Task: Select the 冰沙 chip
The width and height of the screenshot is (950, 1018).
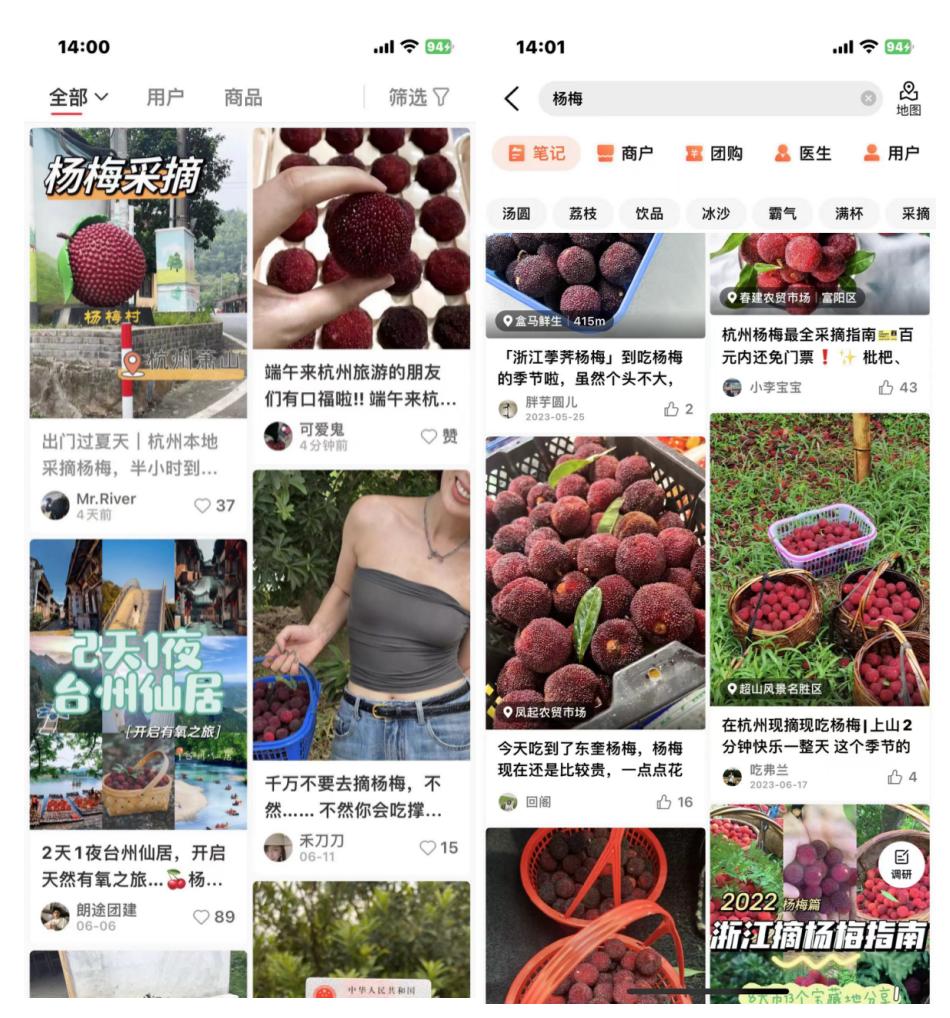Action: point(715,213)
